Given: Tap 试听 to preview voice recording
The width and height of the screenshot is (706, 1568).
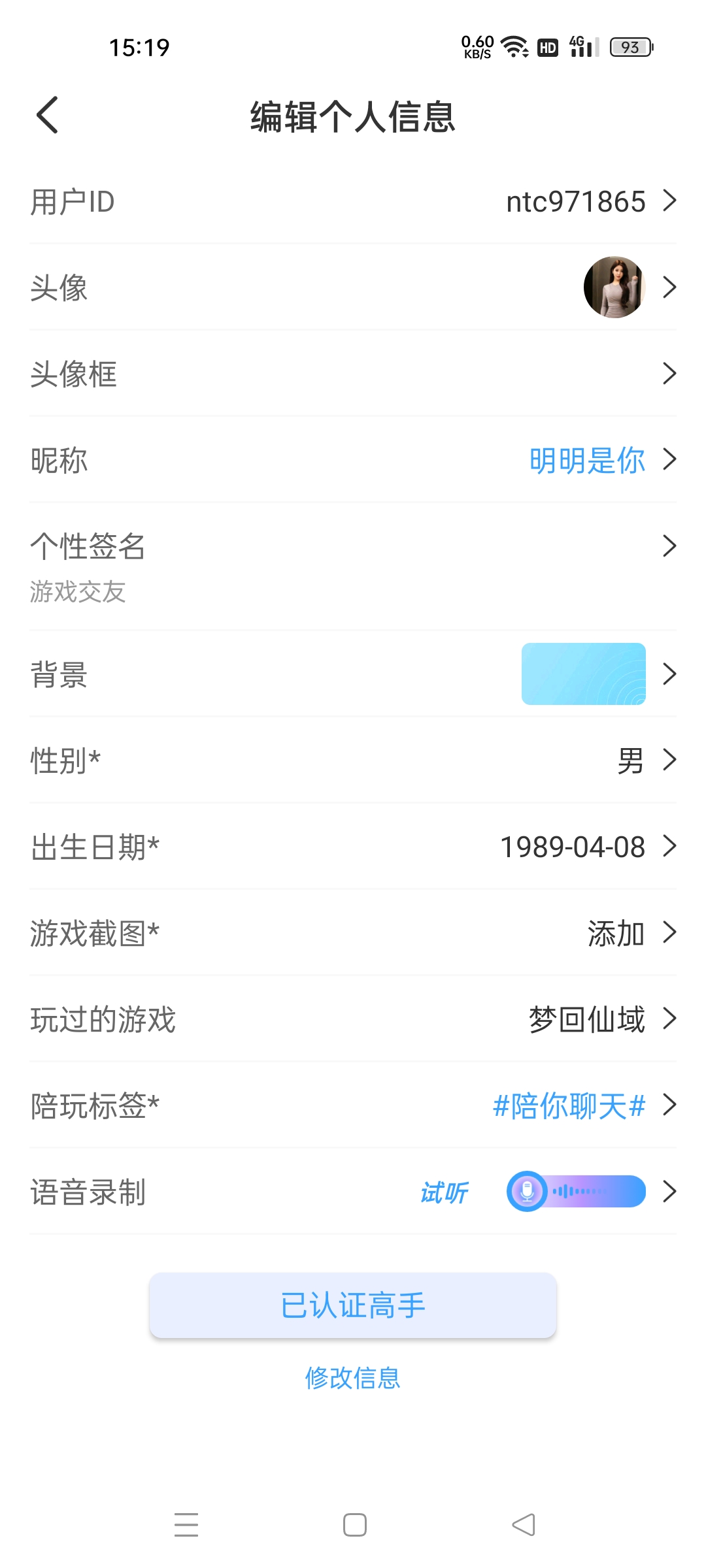Looking at the screenshot, I should (x=445, y=1192).
